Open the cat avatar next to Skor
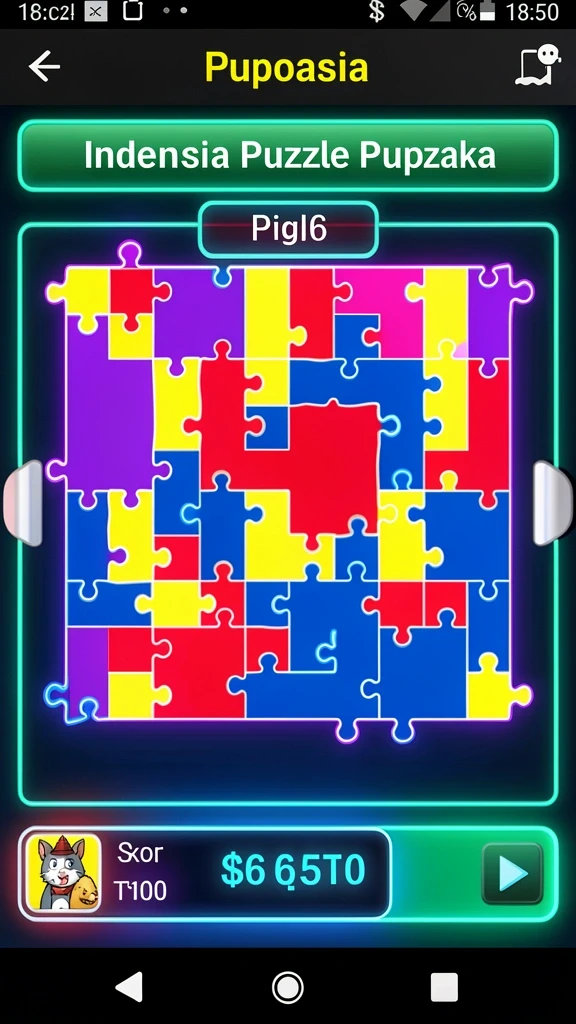This screenshot has height=1024, width=576. click(x=63, y=873)
